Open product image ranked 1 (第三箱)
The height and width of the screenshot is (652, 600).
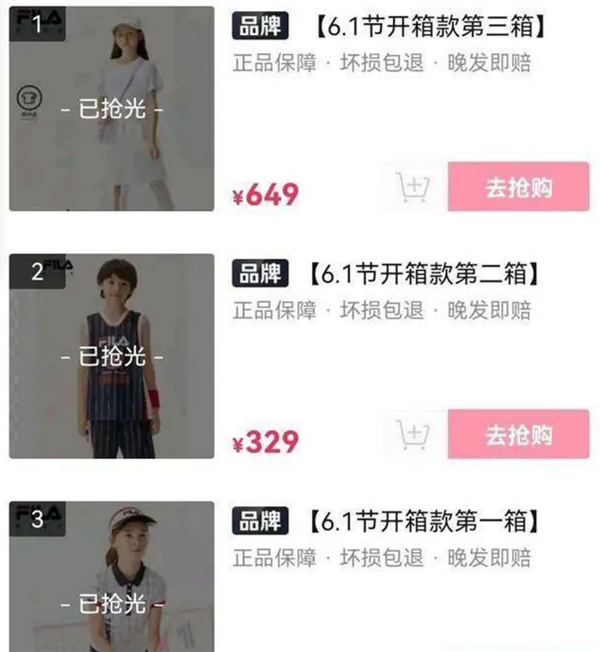click(x=112, y=108)
